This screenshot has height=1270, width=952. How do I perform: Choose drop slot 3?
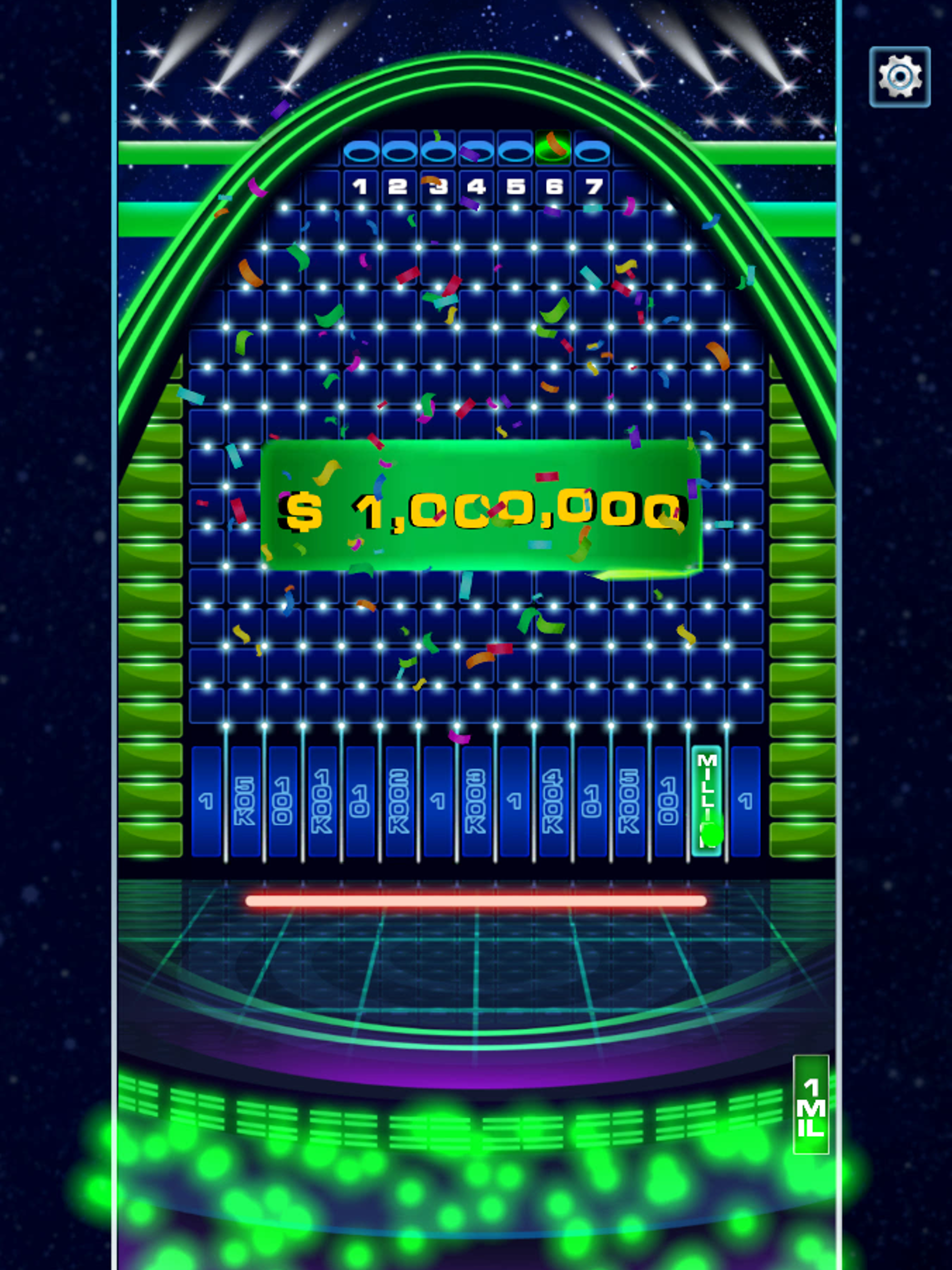438,152
